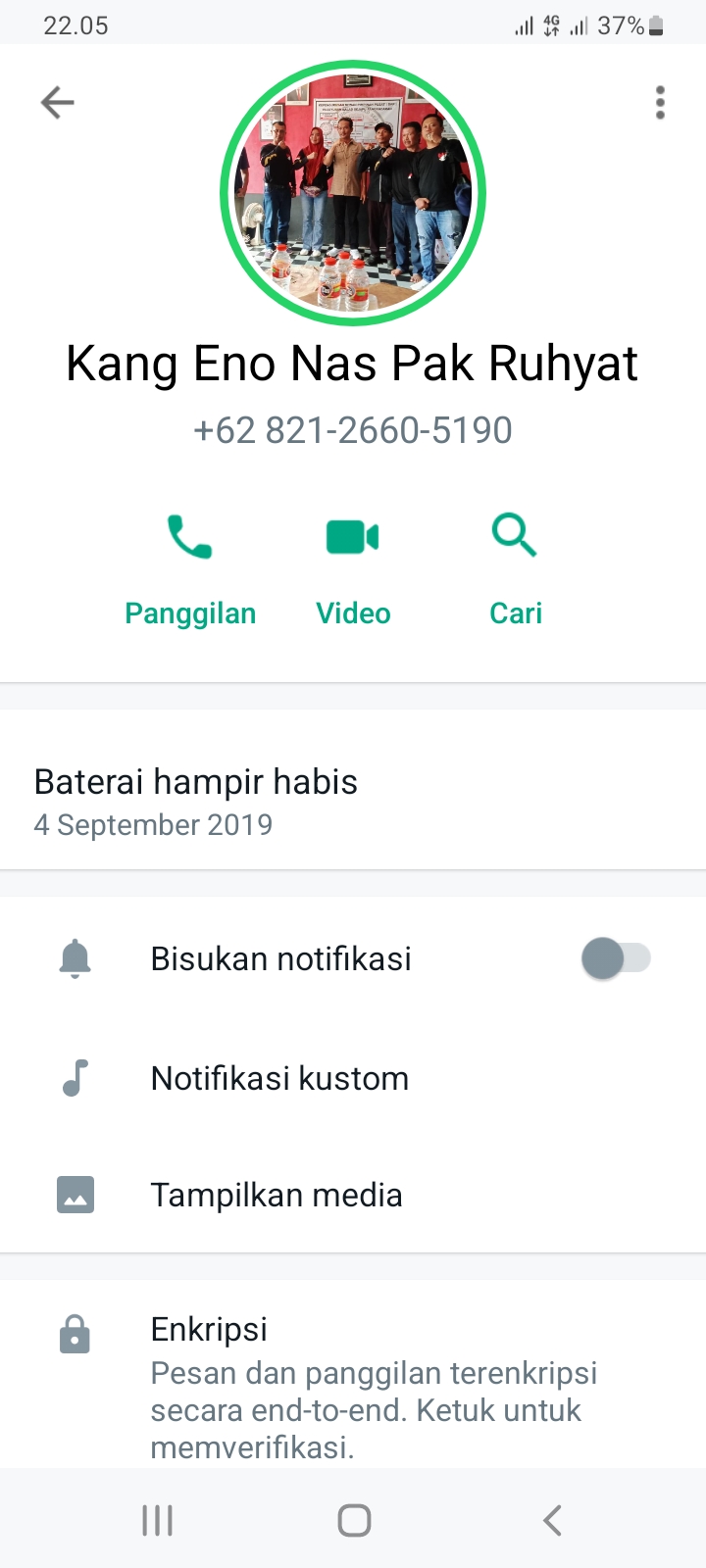
Task: Open chat search via the Cari icon
Action: [x=514, y=536]
